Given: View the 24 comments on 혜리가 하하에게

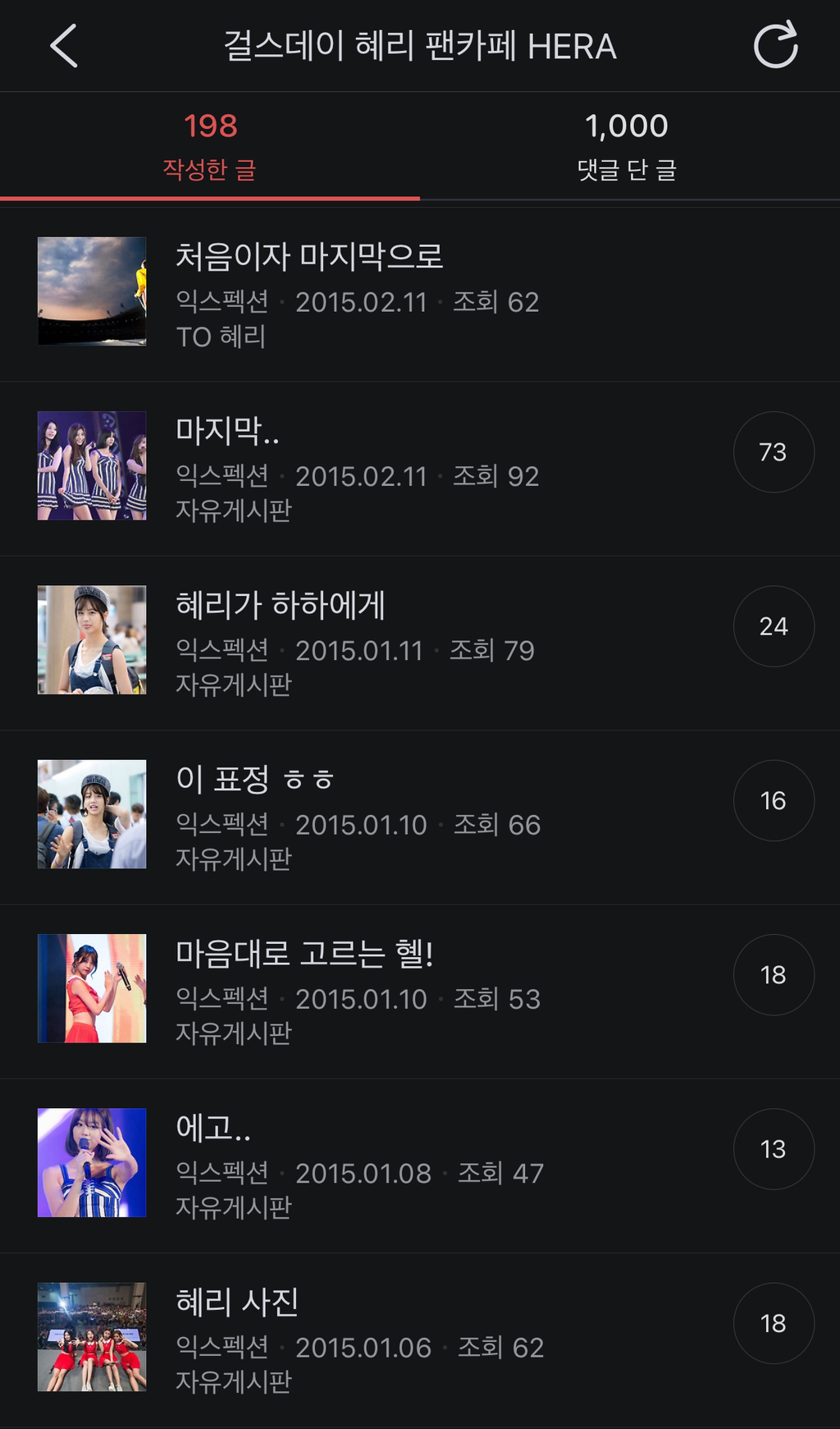Looking at the screenshot, I should tap(773, 626).
